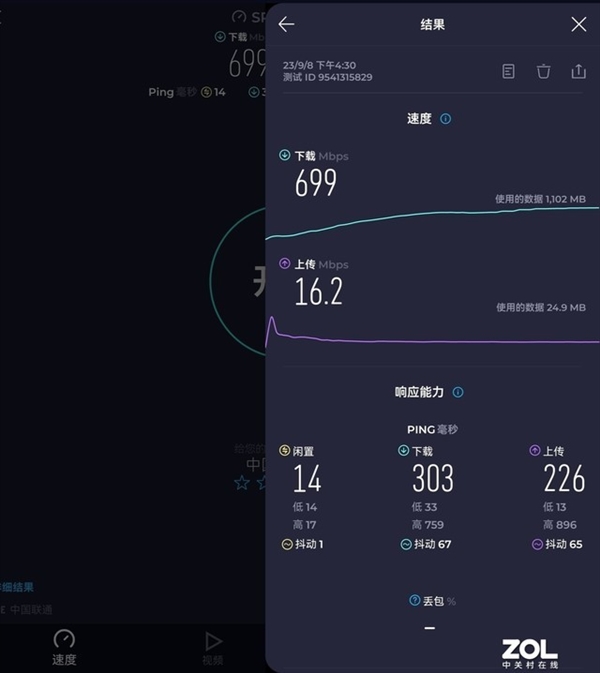Show info about 响应能力
The height and width of the screenshot is (673, 600).
[x=458, y=393]
